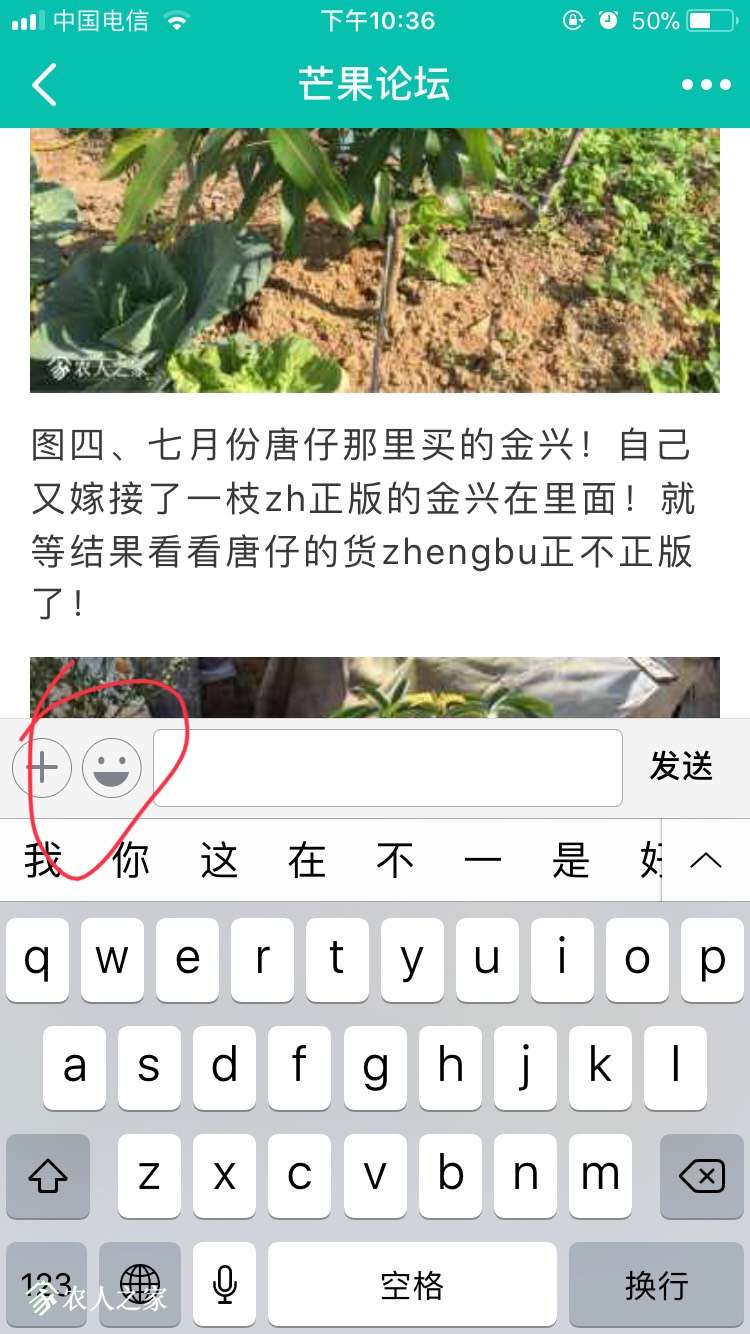Open the emoji smiley picker
Image resolution: width=750 pixels, height=1334 pixels.
[x=112, y=768]
